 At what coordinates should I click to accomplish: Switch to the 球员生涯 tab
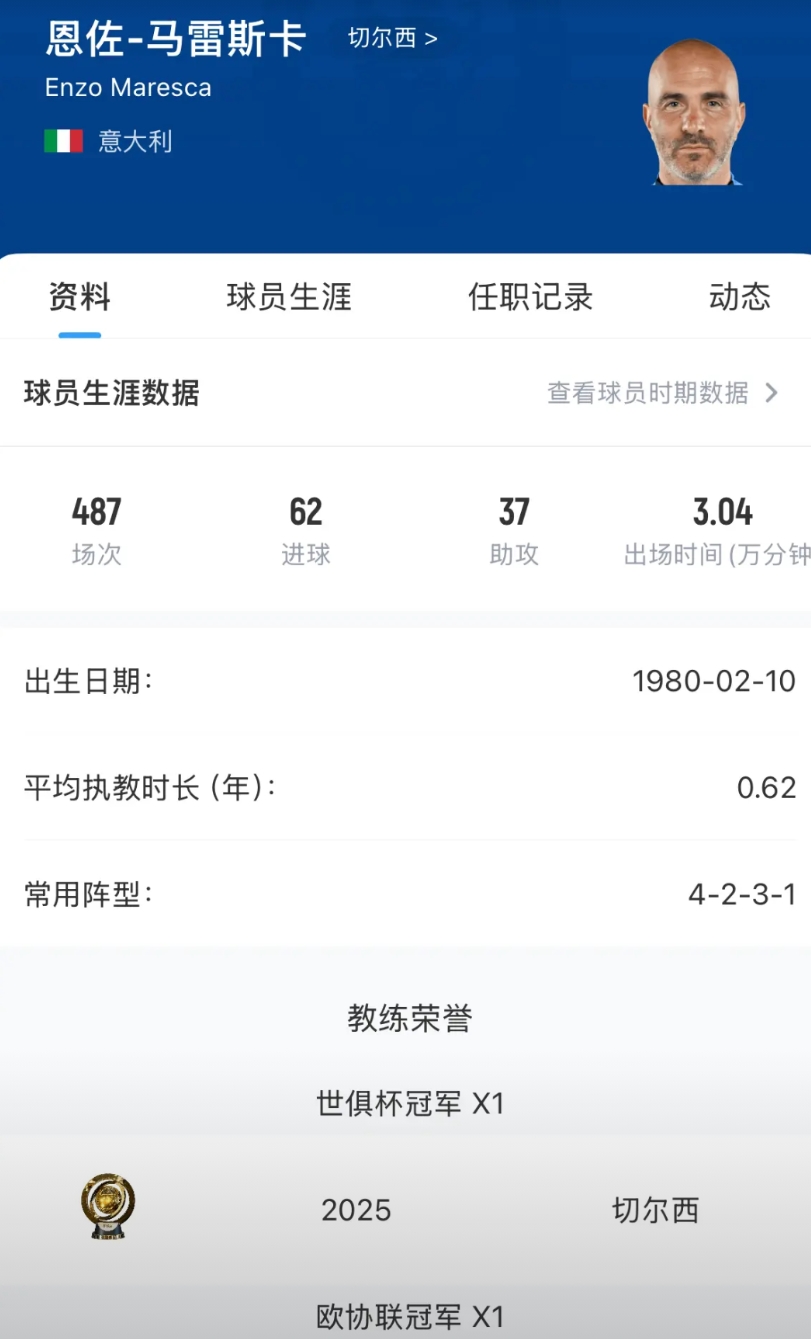[289, 296]
